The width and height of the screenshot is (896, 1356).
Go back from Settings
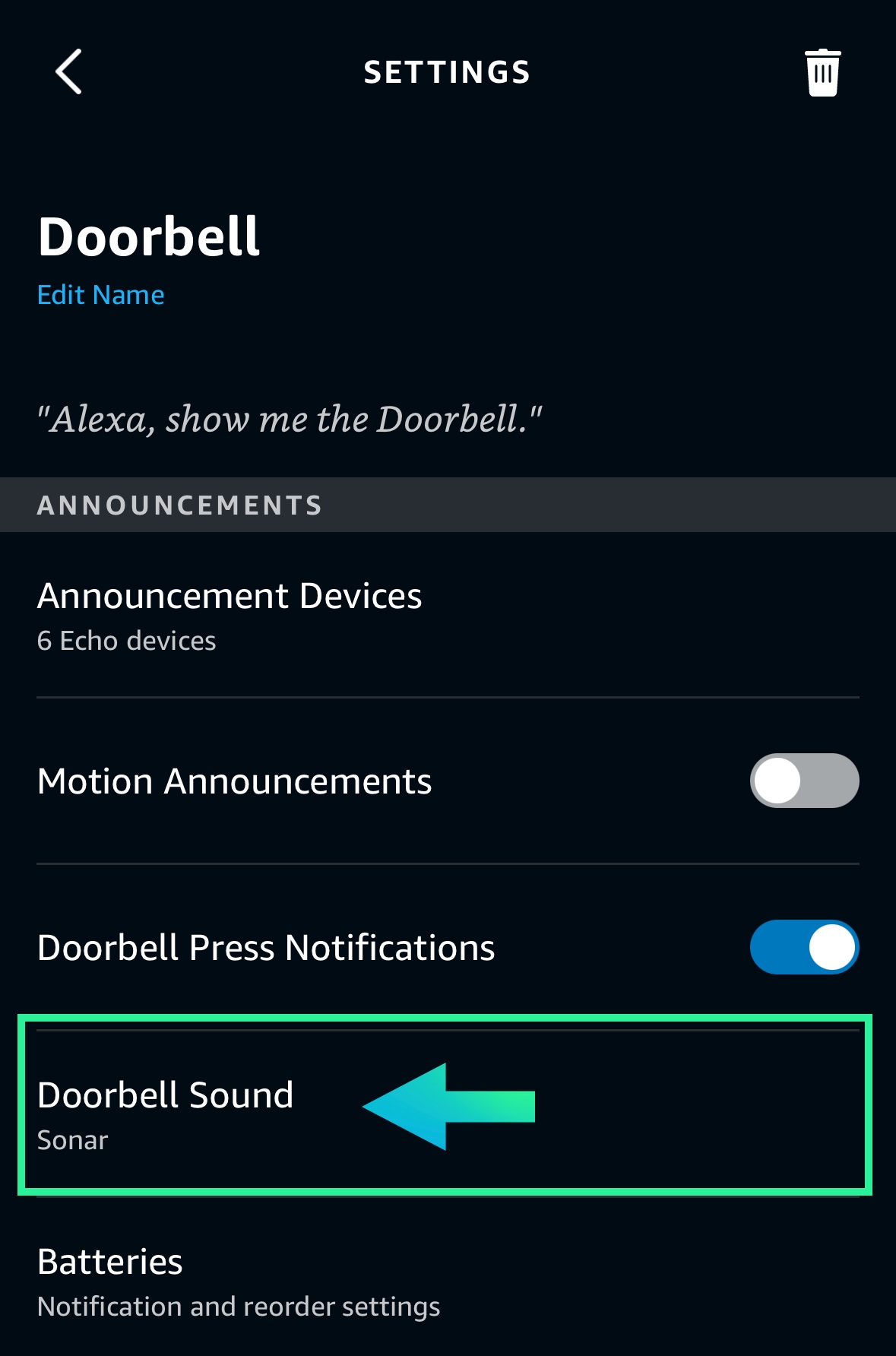tap(68, 72)
